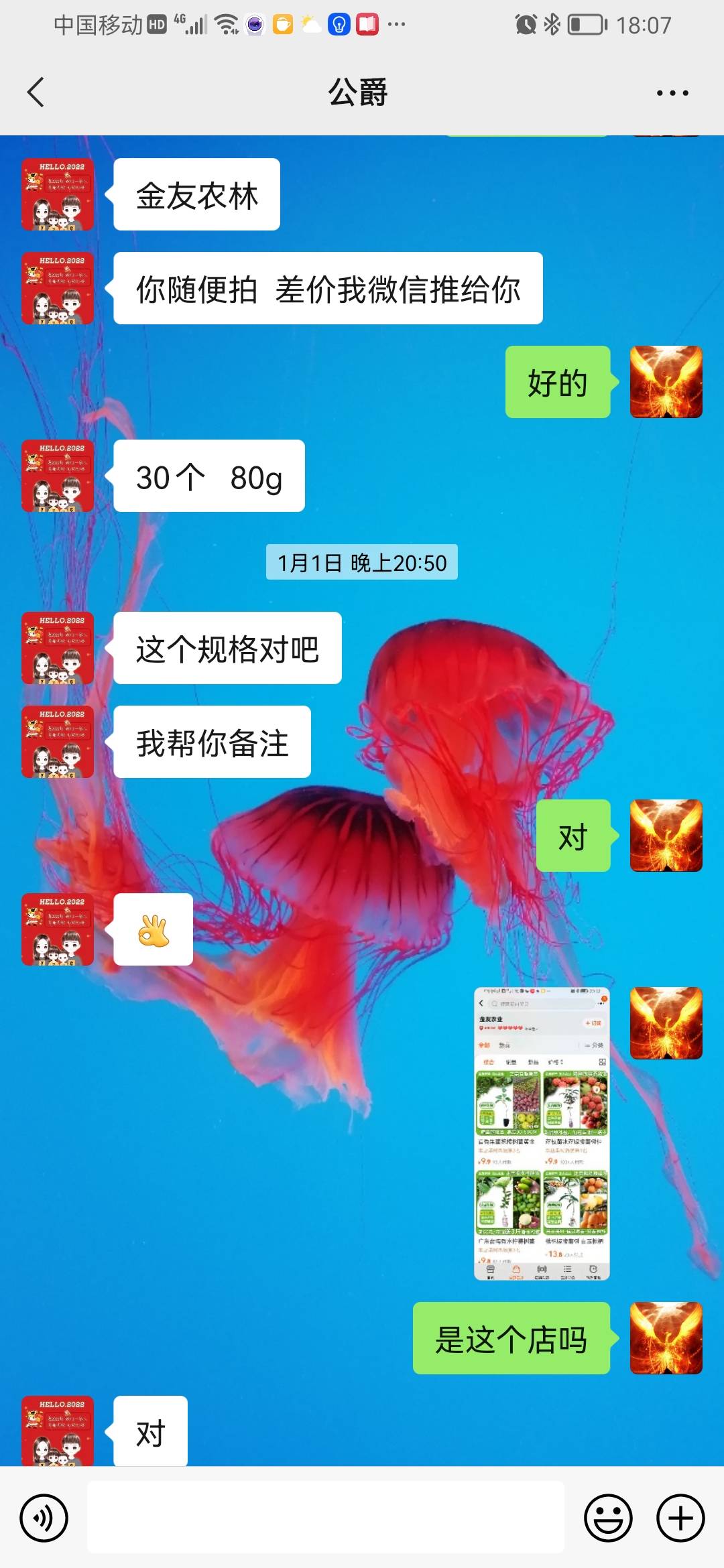
Task: Open the shared shop screenshot image
Action: (x=542, y=1133)
